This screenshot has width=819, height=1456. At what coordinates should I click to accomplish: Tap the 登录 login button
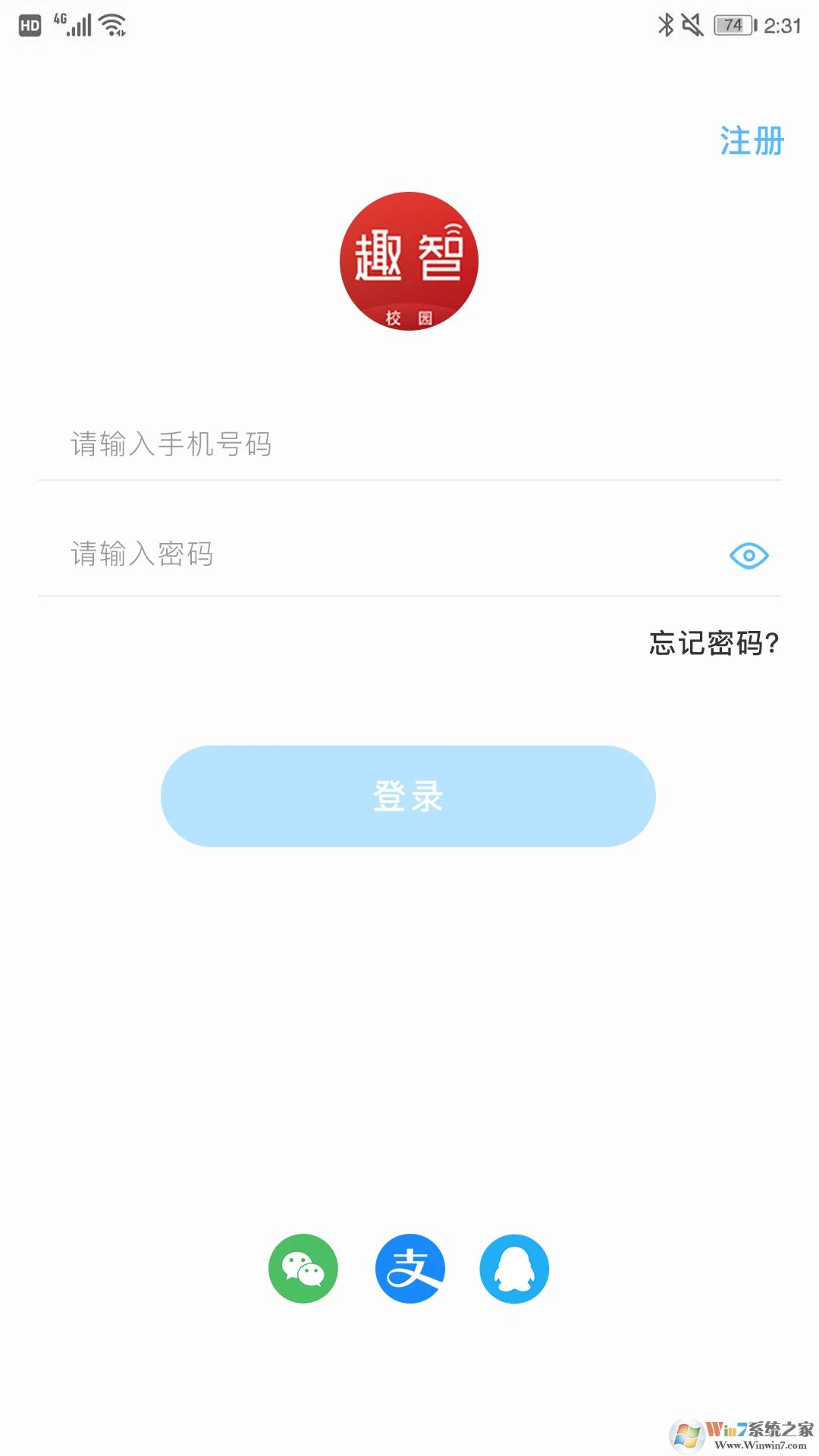click(408, 796)
